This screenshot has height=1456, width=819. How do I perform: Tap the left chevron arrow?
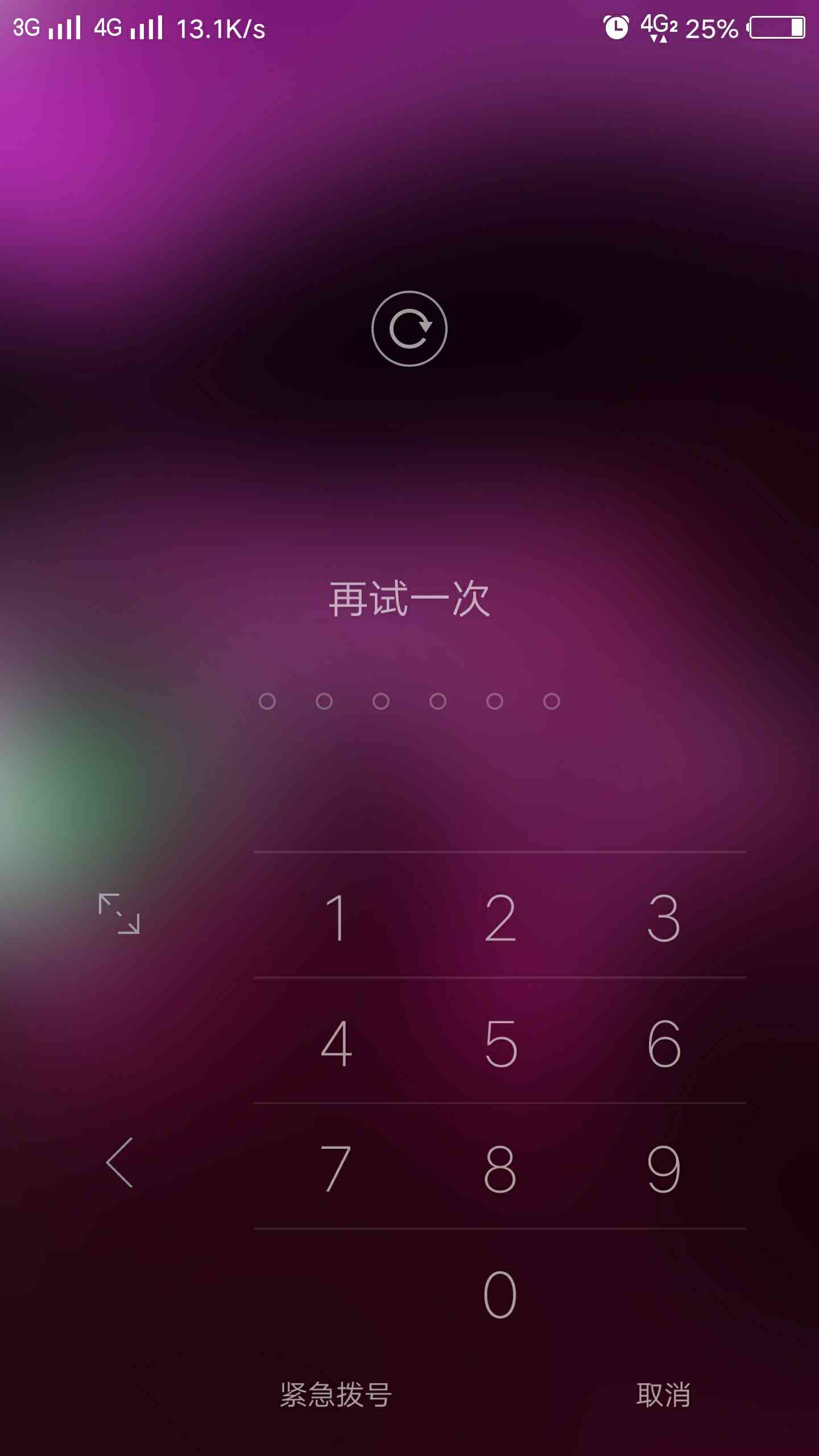pyautogui.click(x=119, y=1163)
